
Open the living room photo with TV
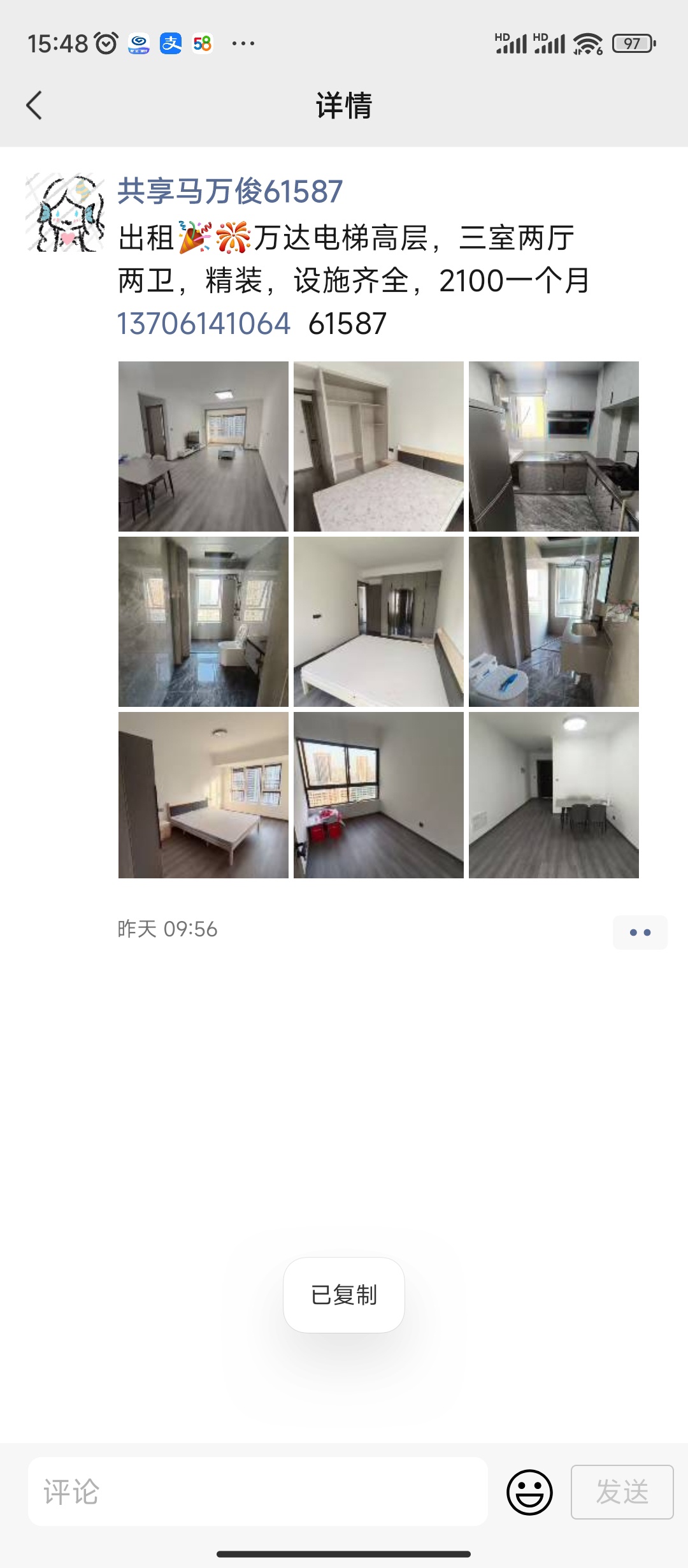click(203, 446)
